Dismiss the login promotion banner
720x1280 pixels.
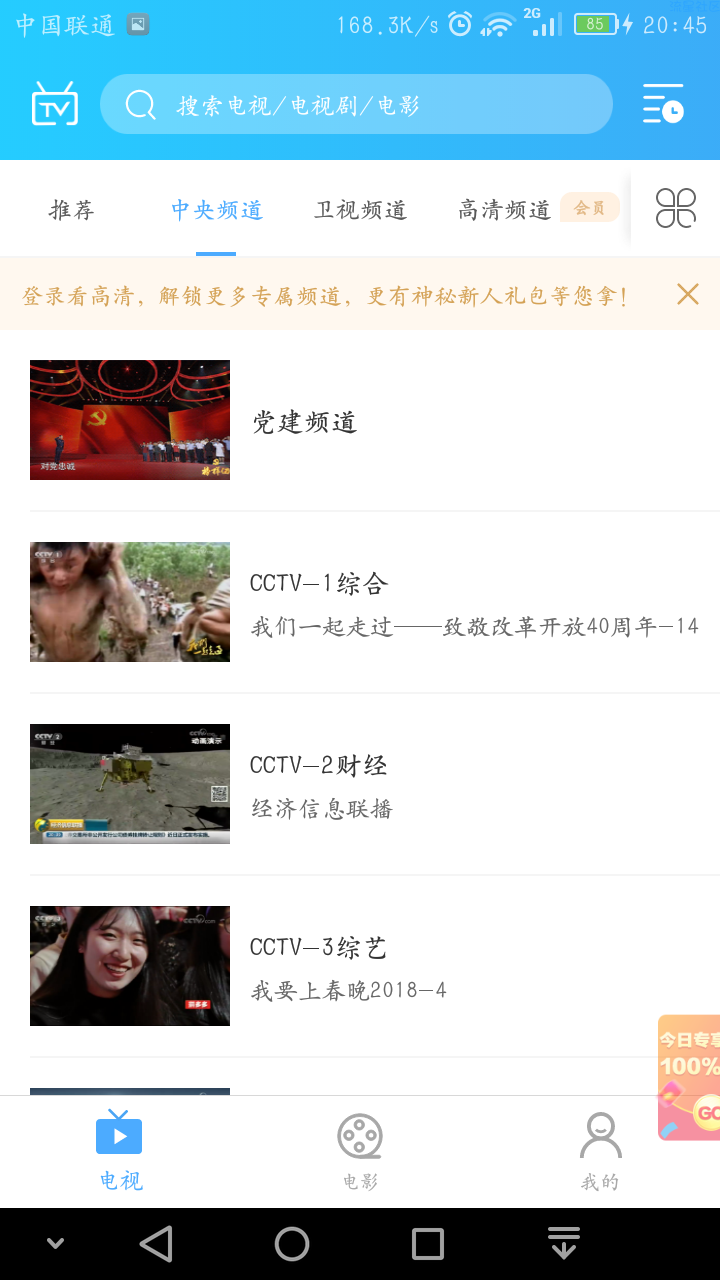point(688,294)
